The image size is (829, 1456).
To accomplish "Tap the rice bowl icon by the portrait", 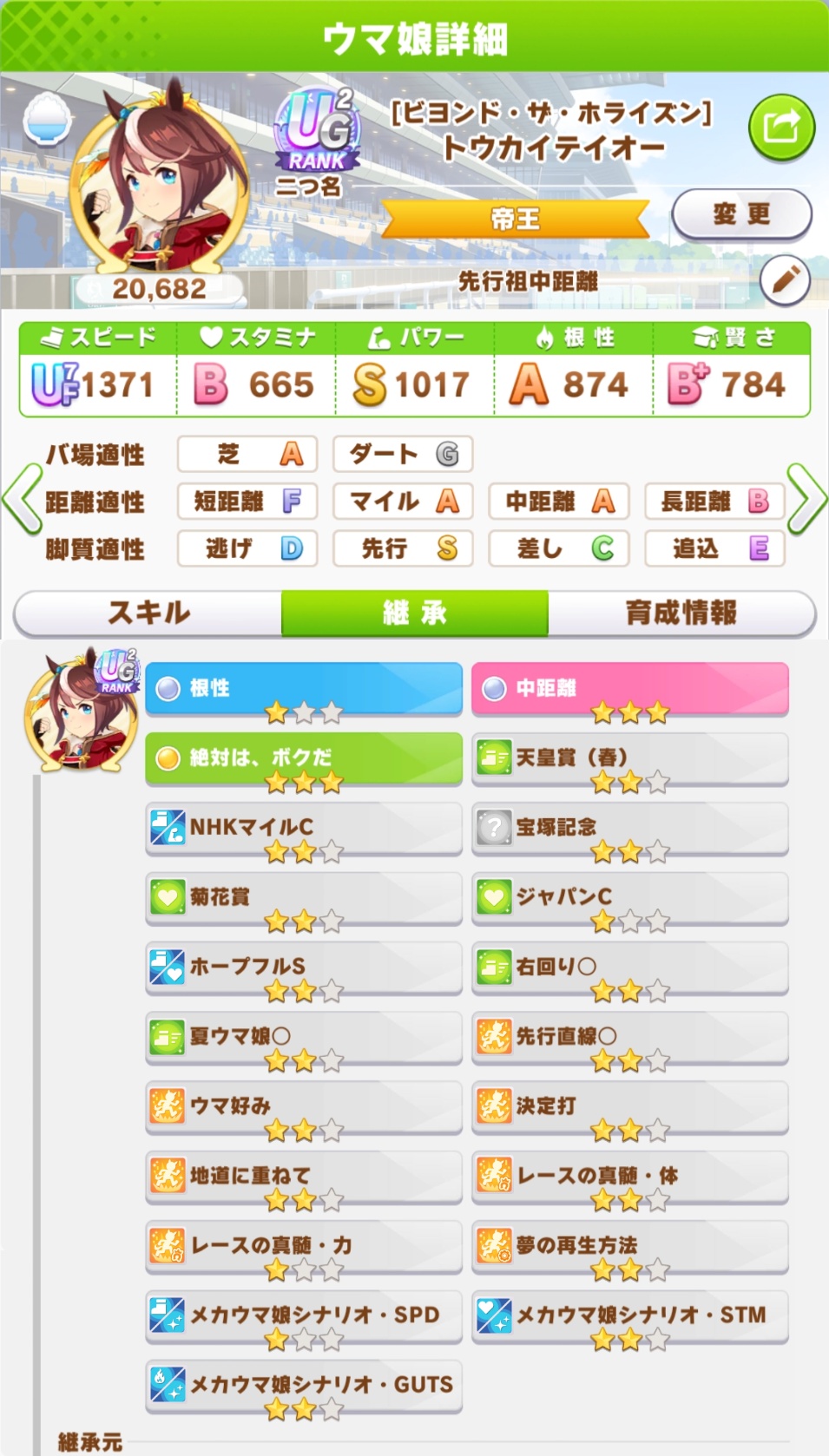I will (x=49, y=118).
